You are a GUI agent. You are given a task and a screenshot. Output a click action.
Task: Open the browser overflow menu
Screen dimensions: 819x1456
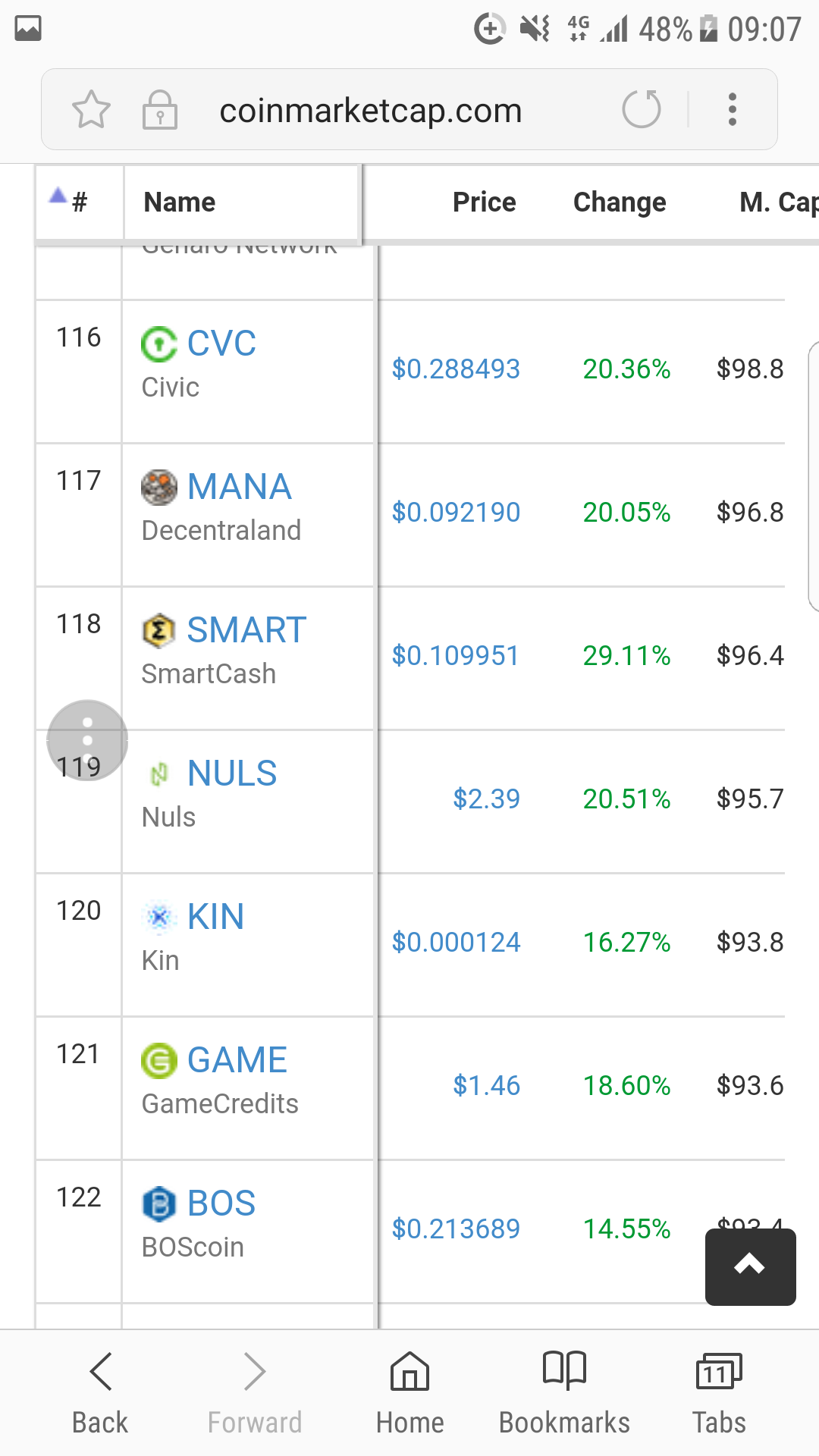coord(732,109)
